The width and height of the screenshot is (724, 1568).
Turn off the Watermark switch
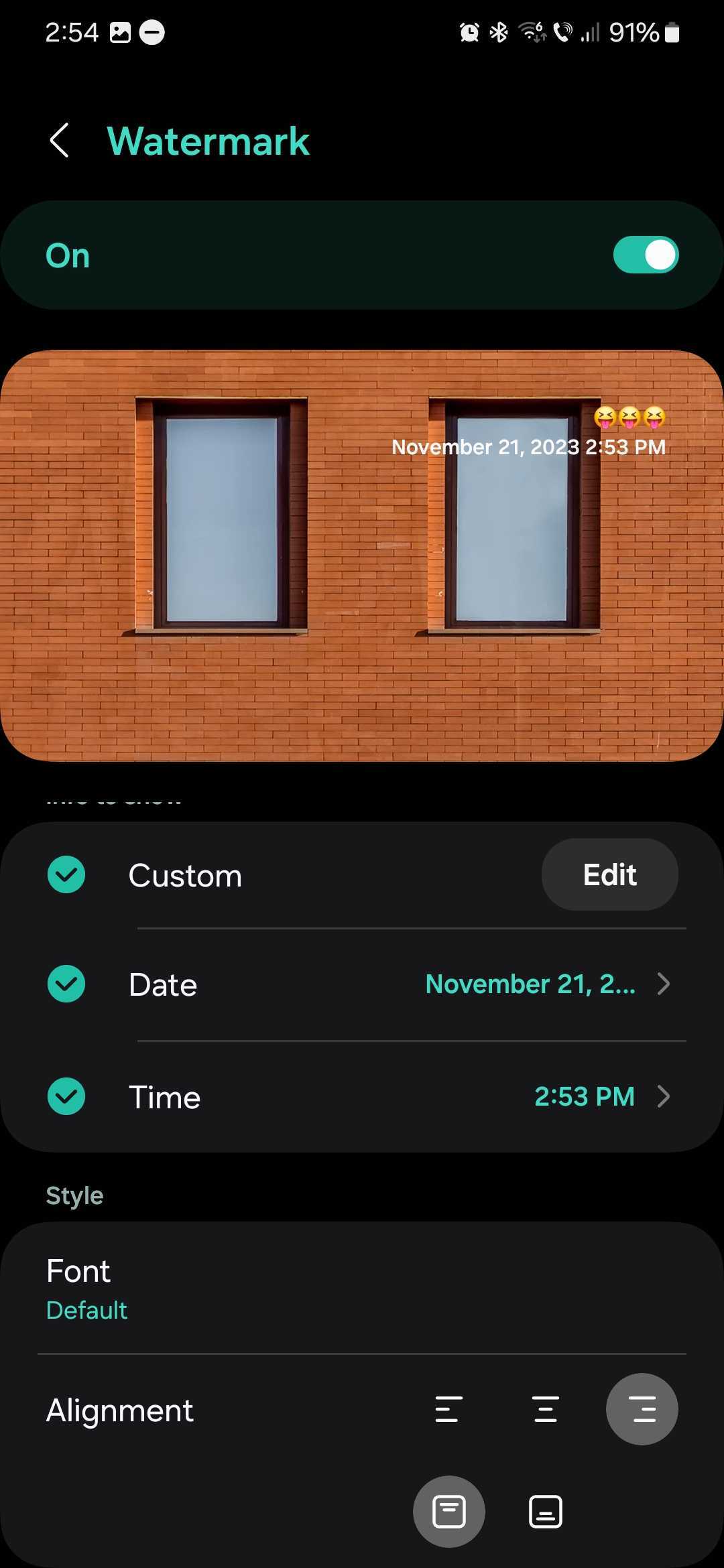(x=645, y=255)
